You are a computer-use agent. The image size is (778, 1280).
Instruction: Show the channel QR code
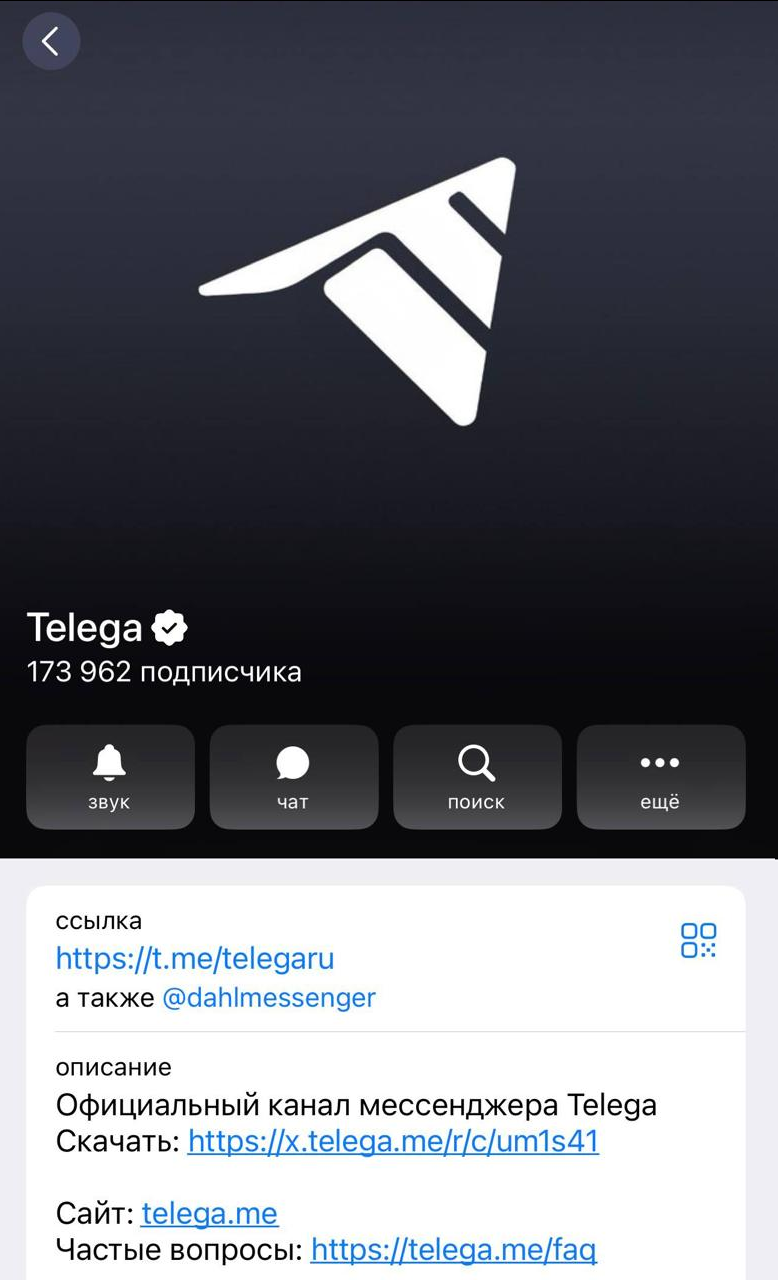coord(698,940)
